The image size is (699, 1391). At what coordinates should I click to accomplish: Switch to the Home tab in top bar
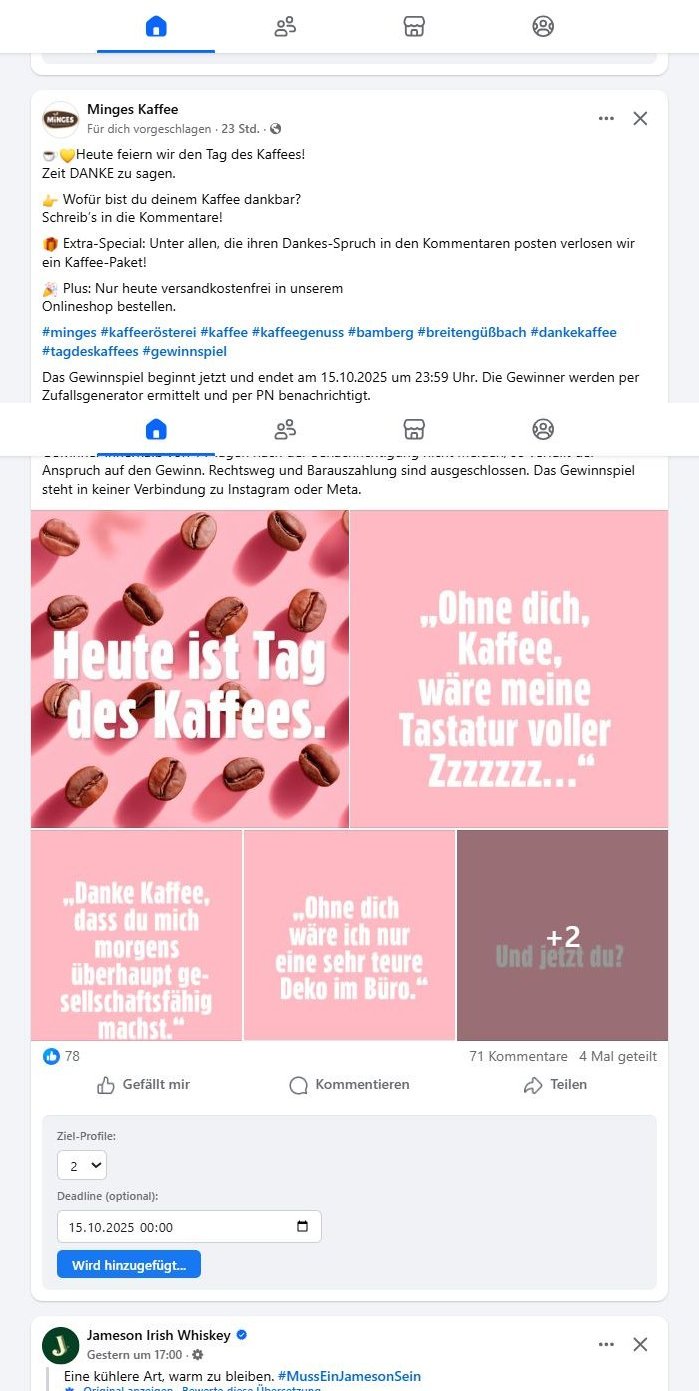pos(156,27)
